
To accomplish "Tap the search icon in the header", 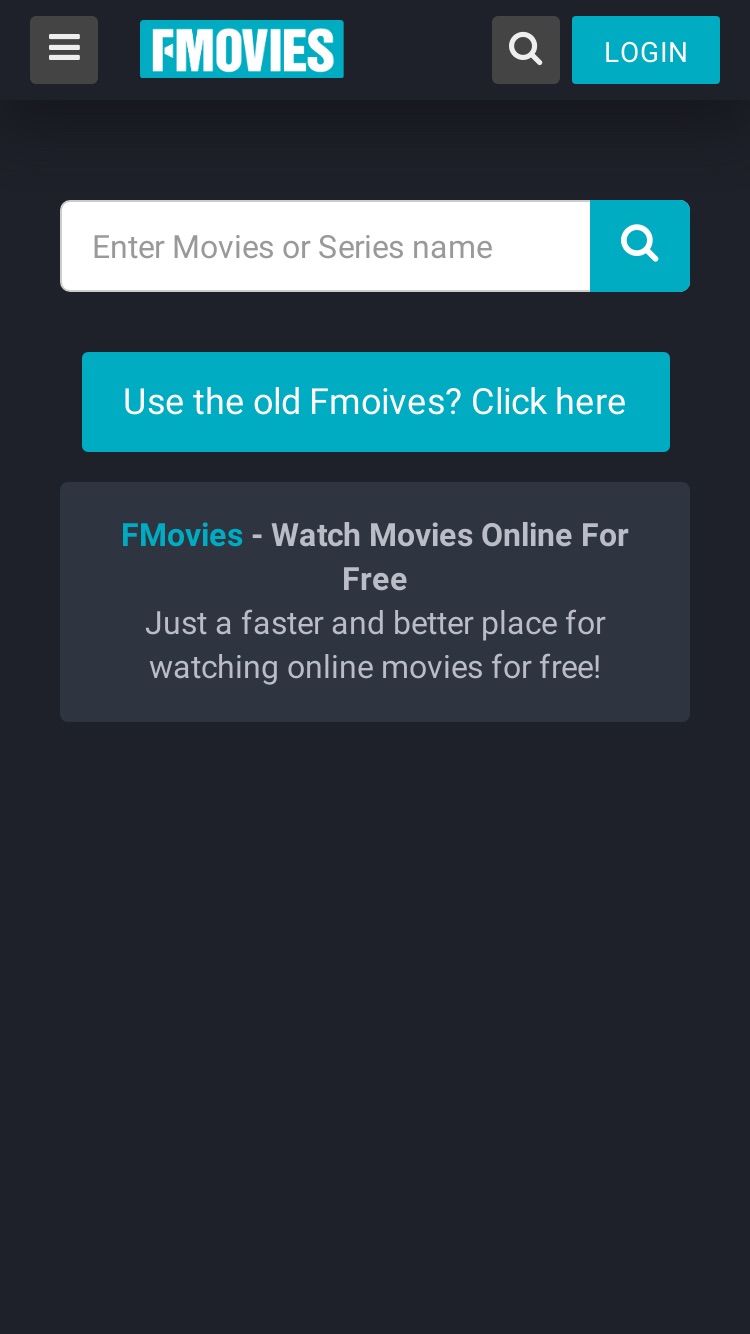I will 526,50.
